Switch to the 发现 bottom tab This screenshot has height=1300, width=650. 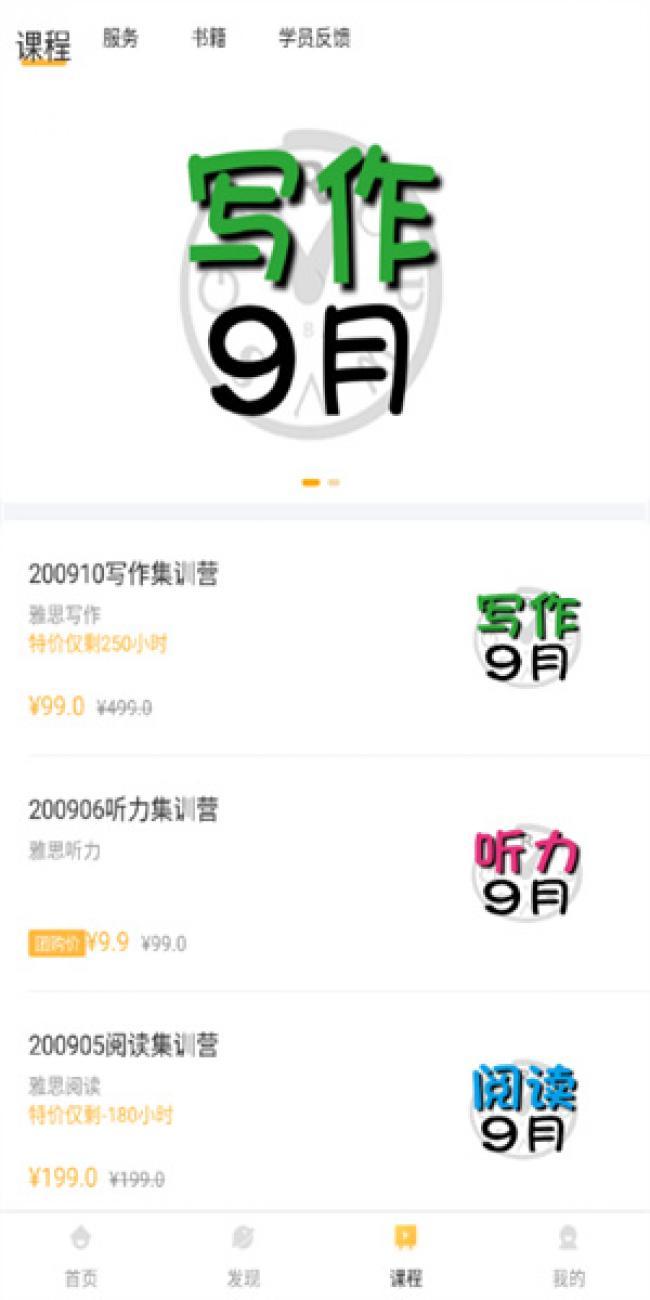[243, 1255]
